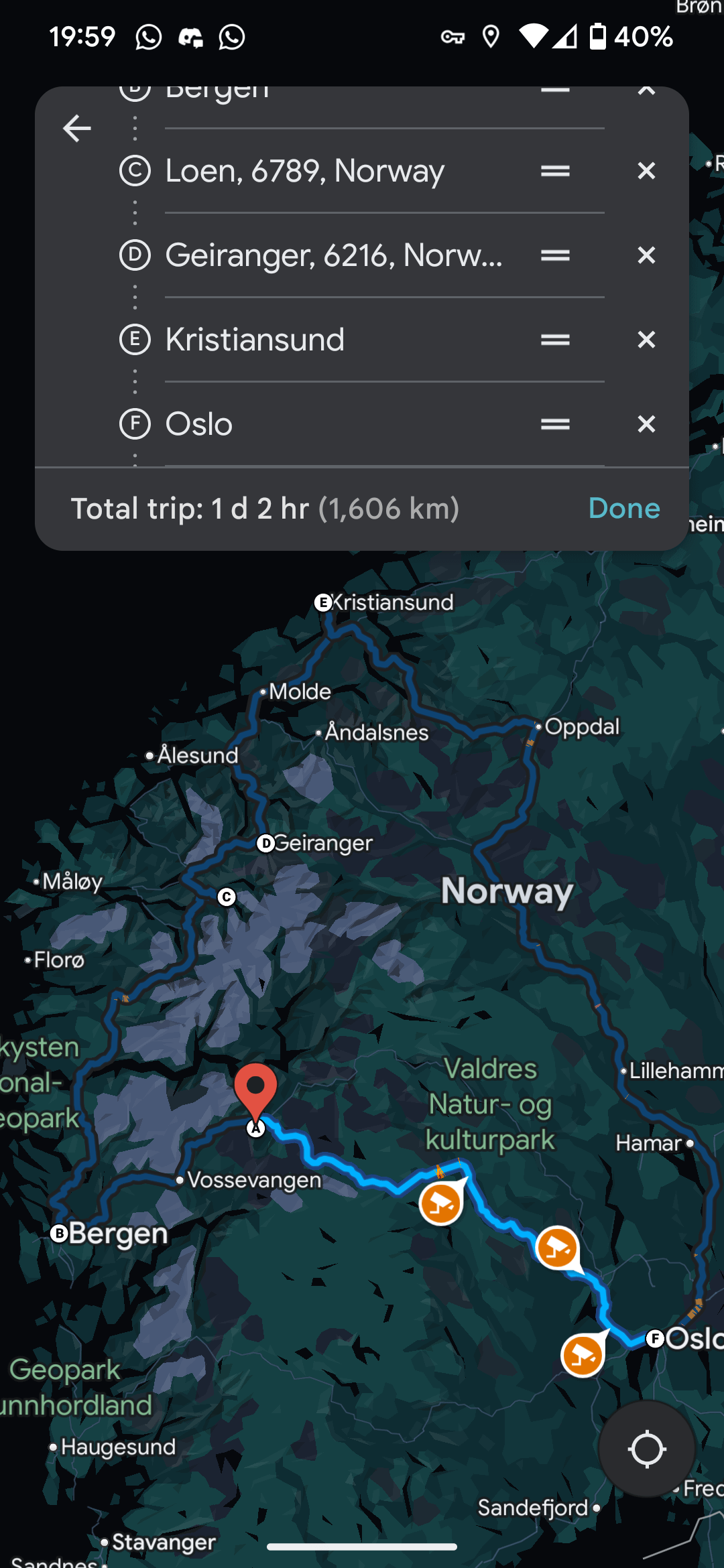Go back using the arrow icon
Viewport: 724px width, 1568px height.
tap(77, 129)
